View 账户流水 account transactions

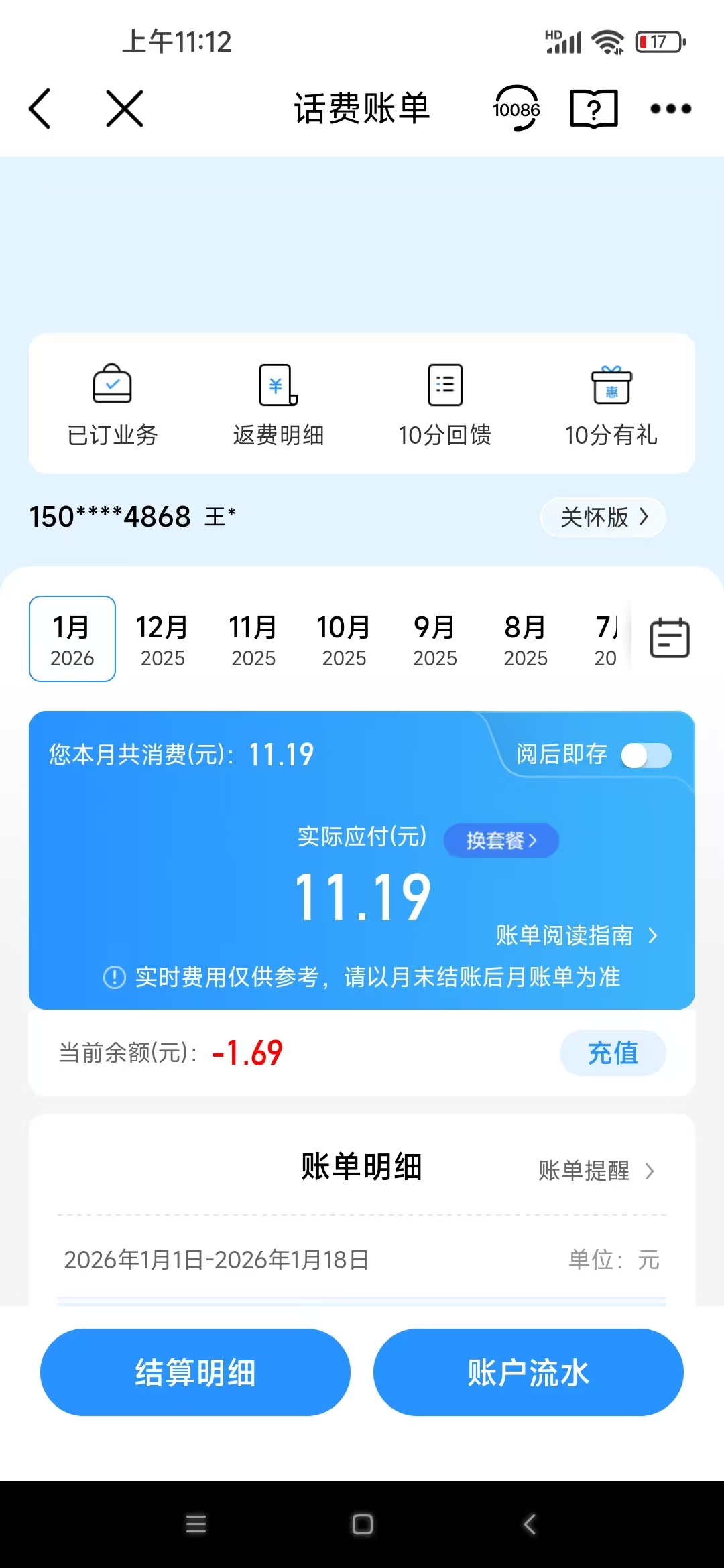(528, 1372)
